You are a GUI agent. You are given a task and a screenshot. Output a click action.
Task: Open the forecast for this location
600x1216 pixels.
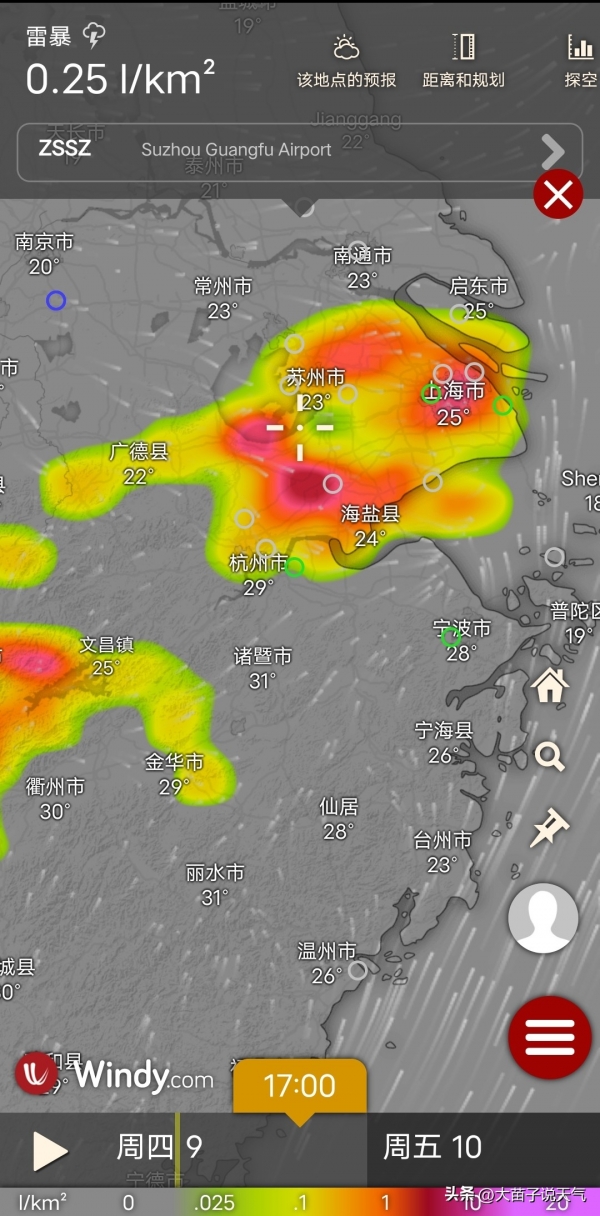tap(346, 62)
